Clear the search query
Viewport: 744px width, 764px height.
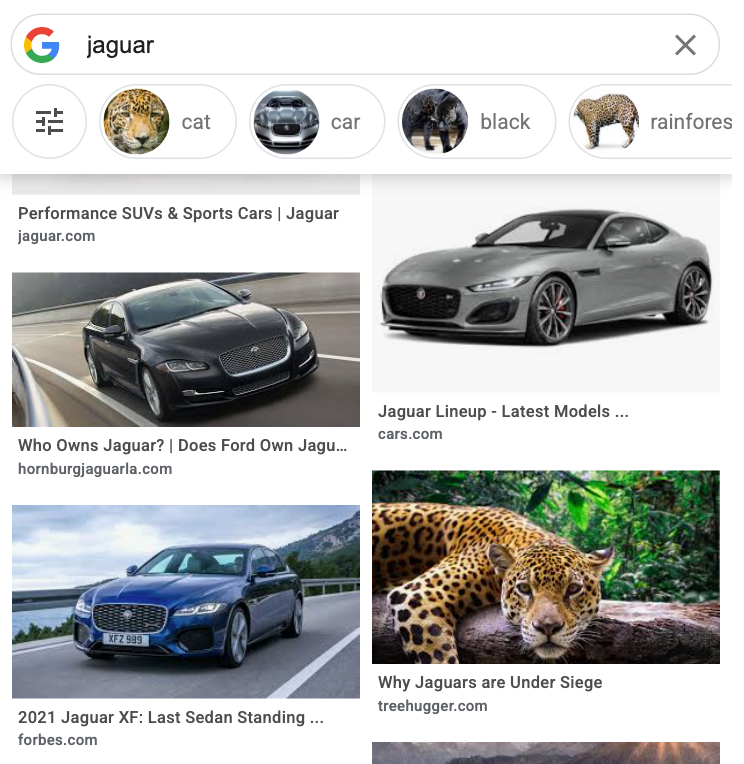tap(685, 45)
